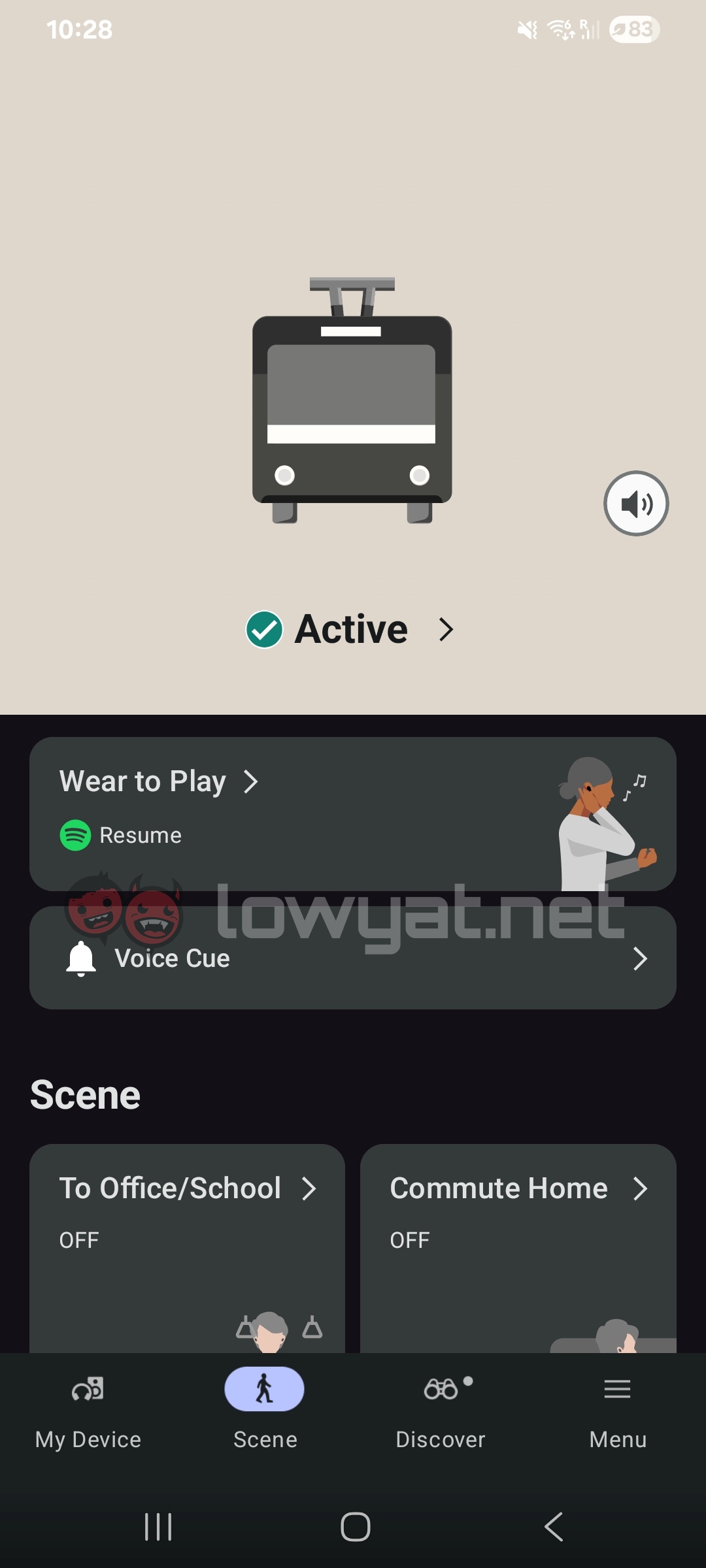Switch to the My Device tab
Screen dimensions: 706x1568
click(88, 1410)
